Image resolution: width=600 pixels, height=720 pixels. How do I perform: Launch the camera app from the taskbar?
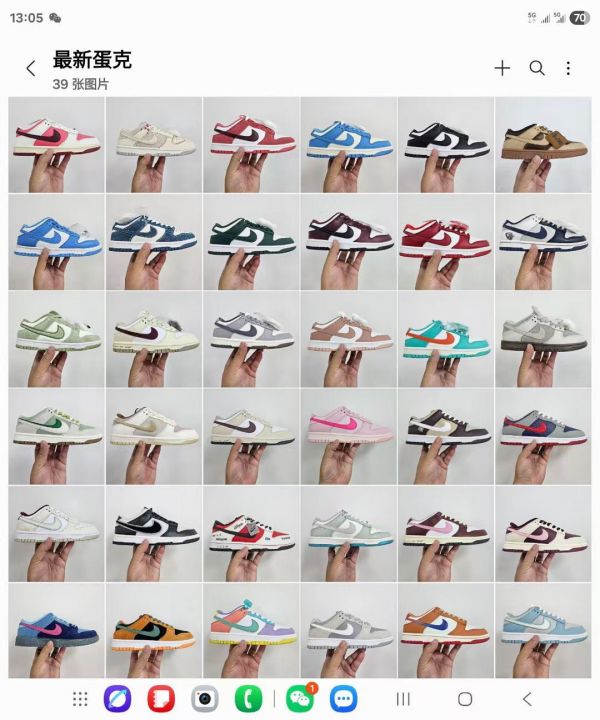point(205,699)
